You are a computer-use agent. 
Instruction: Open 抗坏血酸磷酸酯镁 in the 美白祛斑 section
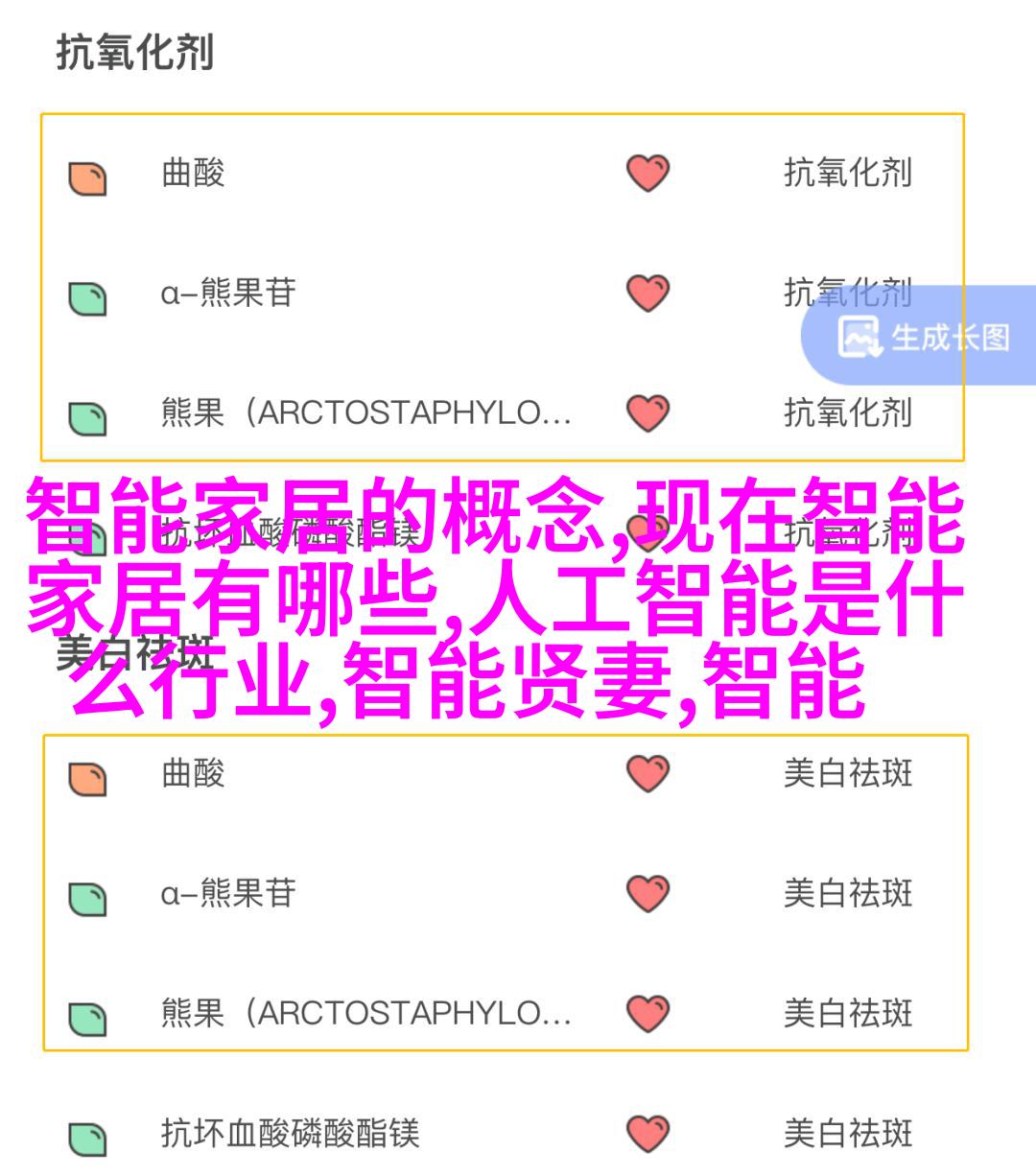pyautogui.click(x=290, y=1133)
